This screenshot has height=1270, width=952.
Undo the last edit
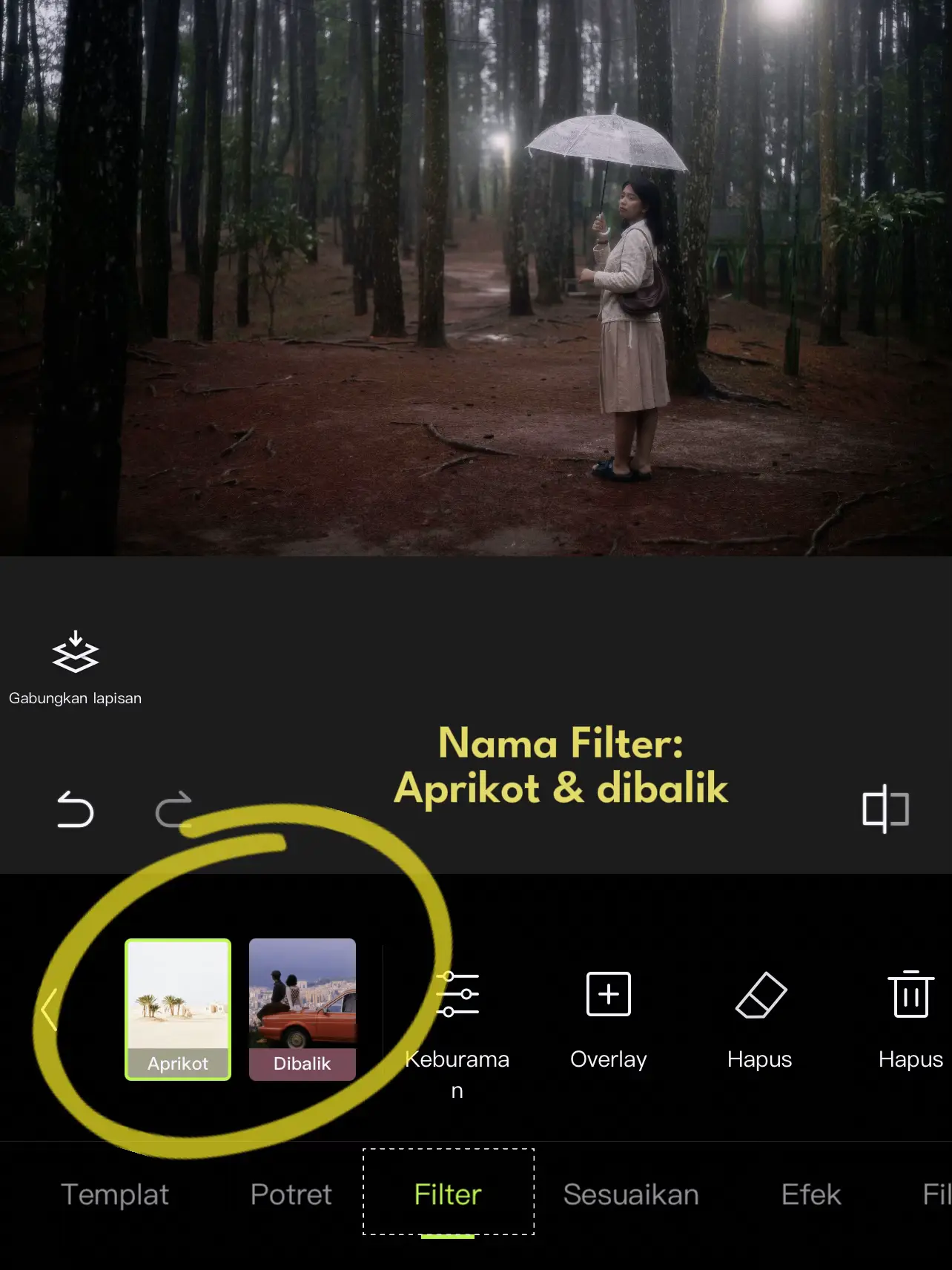click(x=75, y=809)
